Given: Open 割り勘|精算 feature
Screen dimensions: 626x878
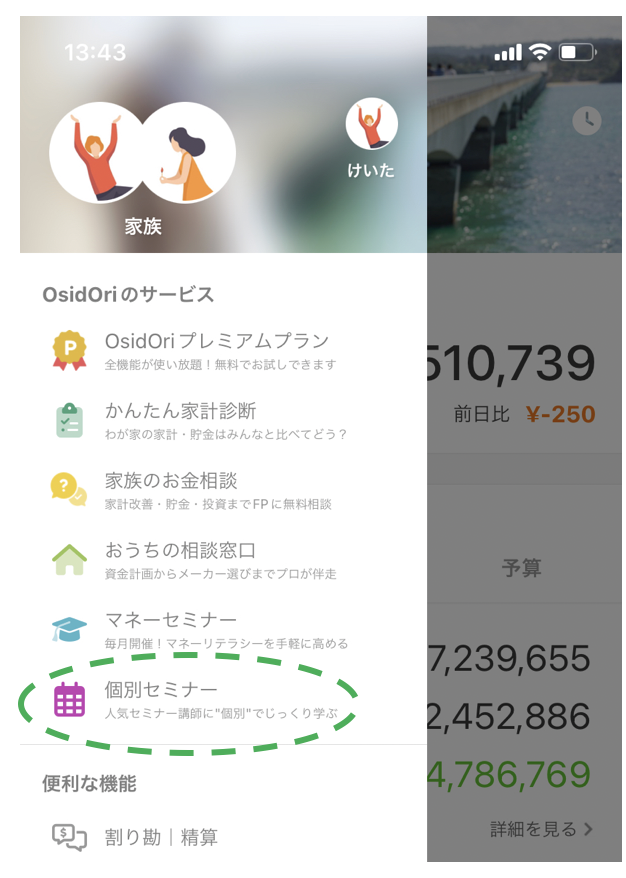Looking at the screenshot, I should pyautogui.click(x=160, y=837).
